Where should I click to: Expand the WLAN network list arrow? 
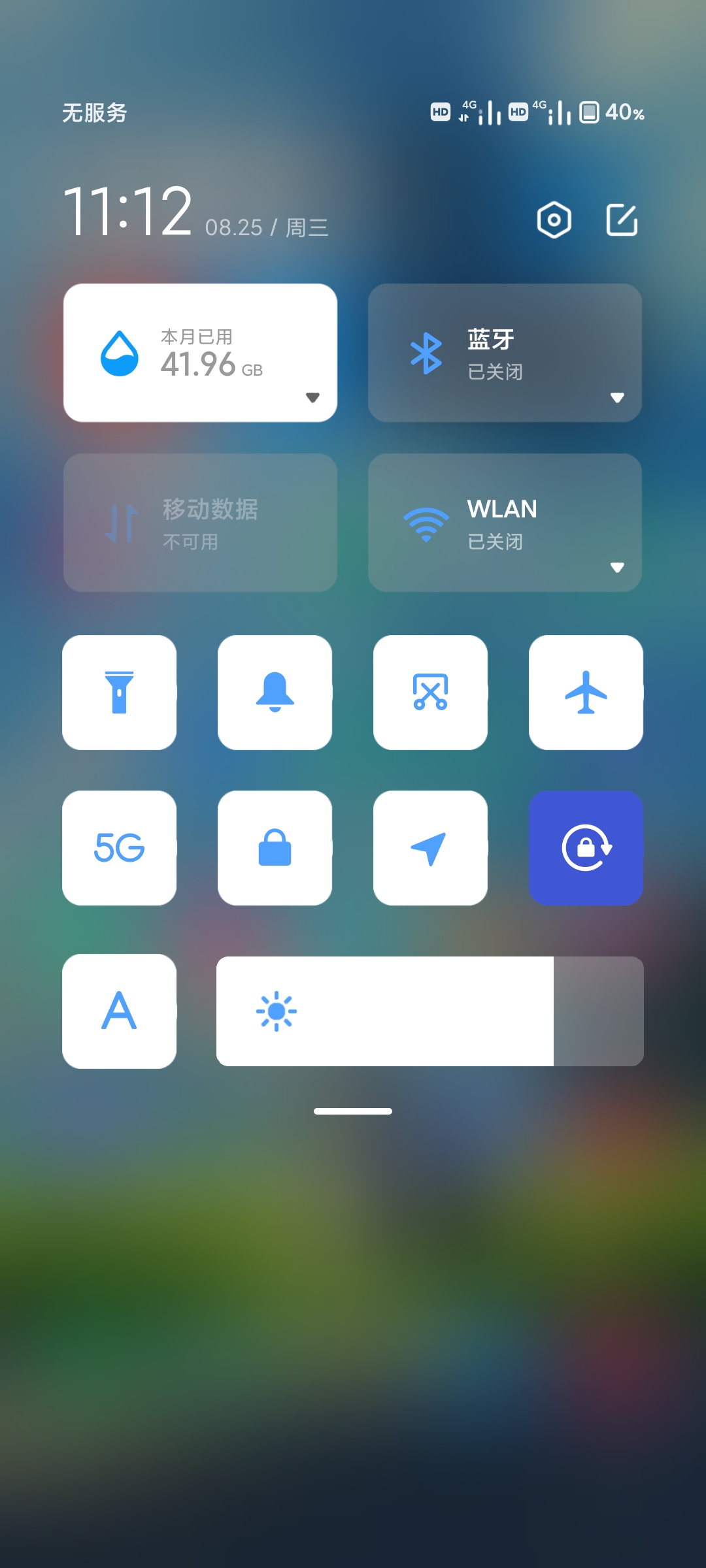coord(616,567)
